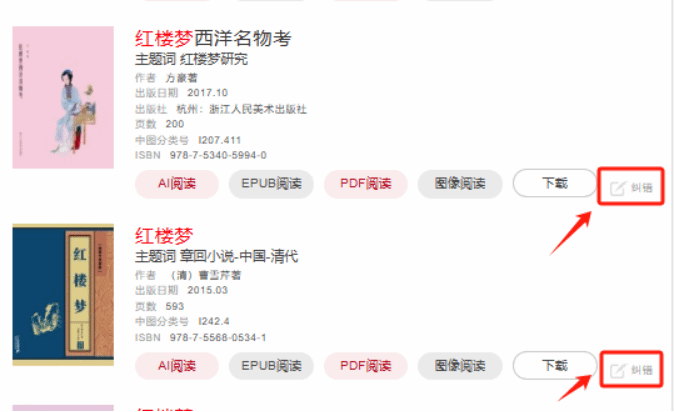Open 图像阅读 for 曹雪芹著 红楼梦
This screenshot has height=412, width=674.
click(459, 366)
